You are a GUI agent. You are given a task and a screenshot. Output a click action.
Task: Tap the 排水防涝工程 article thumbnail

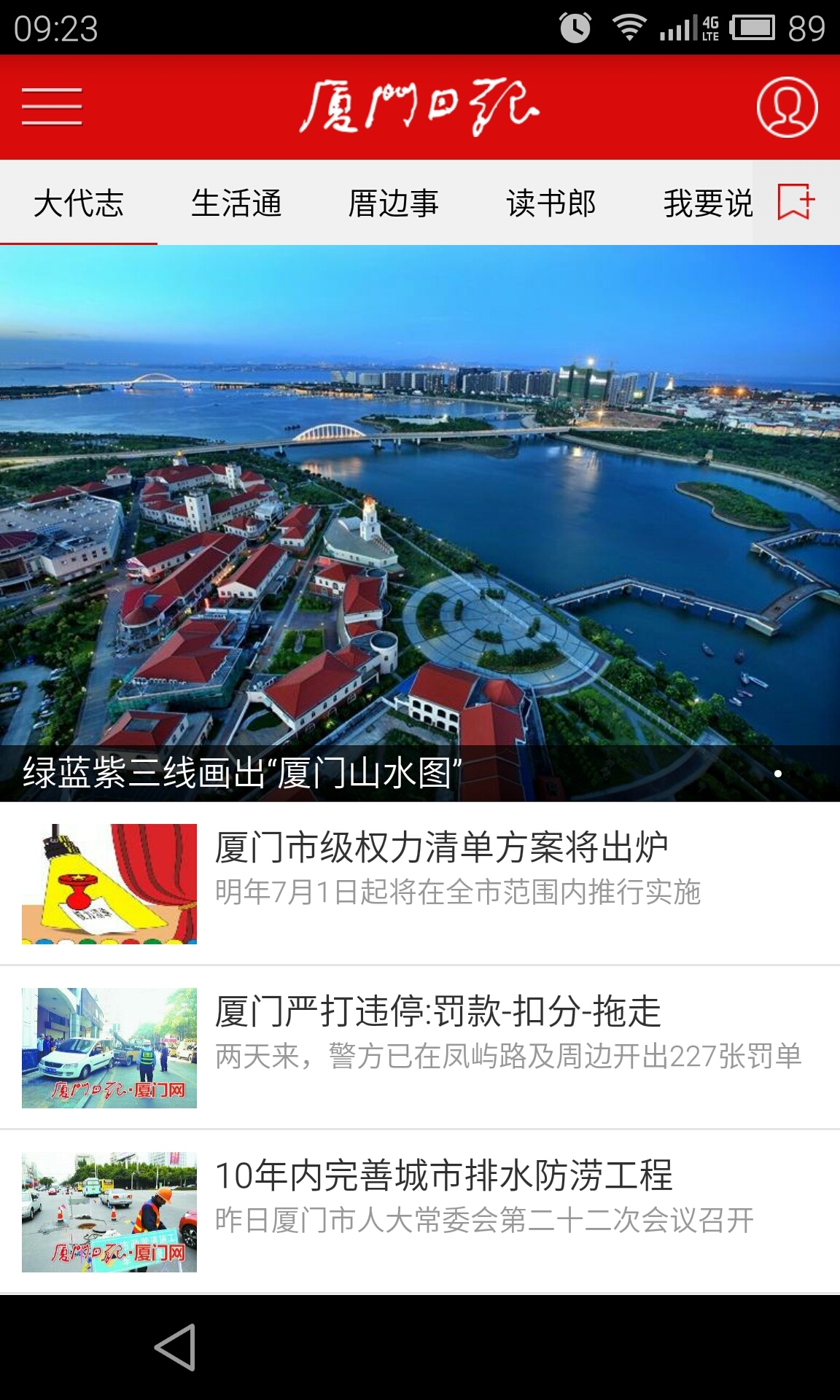[109, 1203]
